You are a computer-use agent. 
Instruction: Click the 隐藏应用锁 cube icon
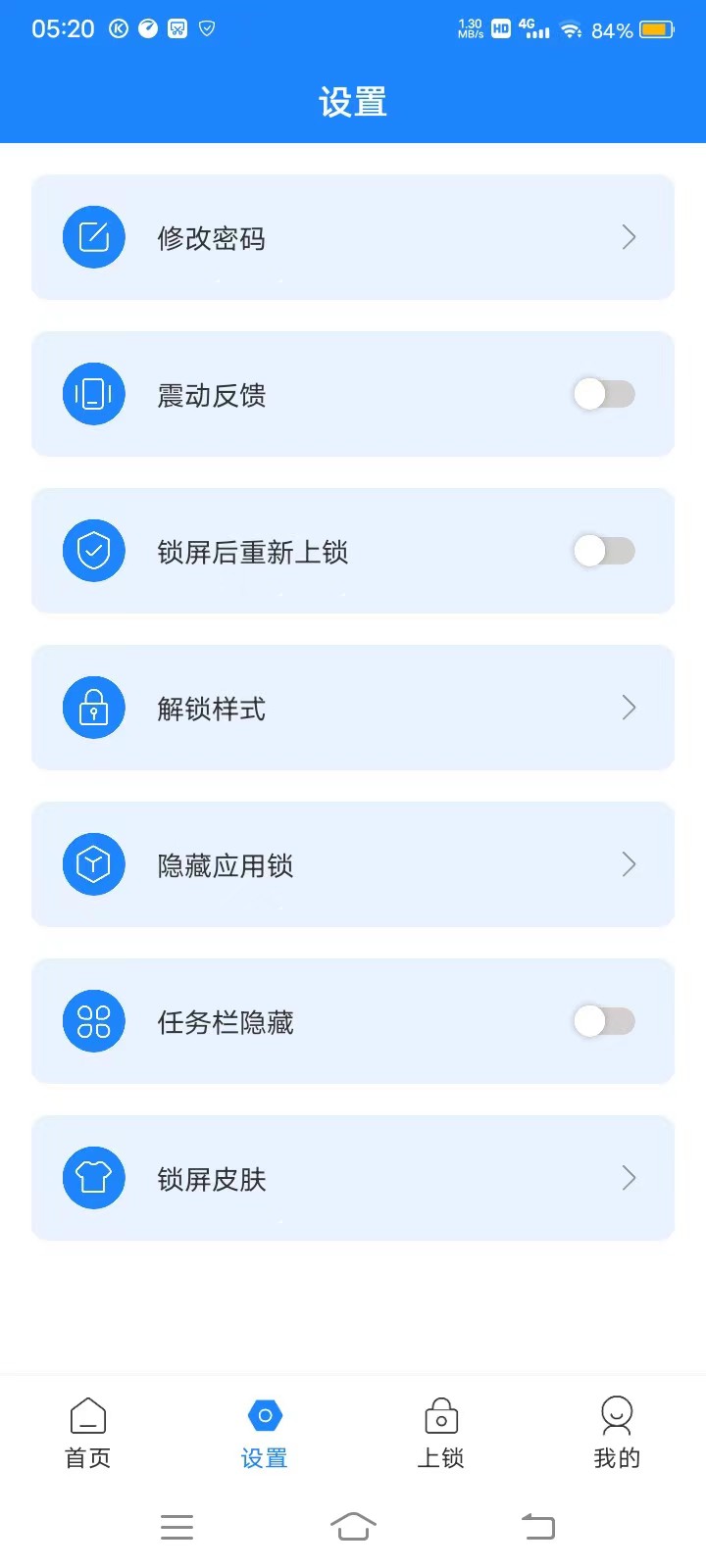click(93, 864)
